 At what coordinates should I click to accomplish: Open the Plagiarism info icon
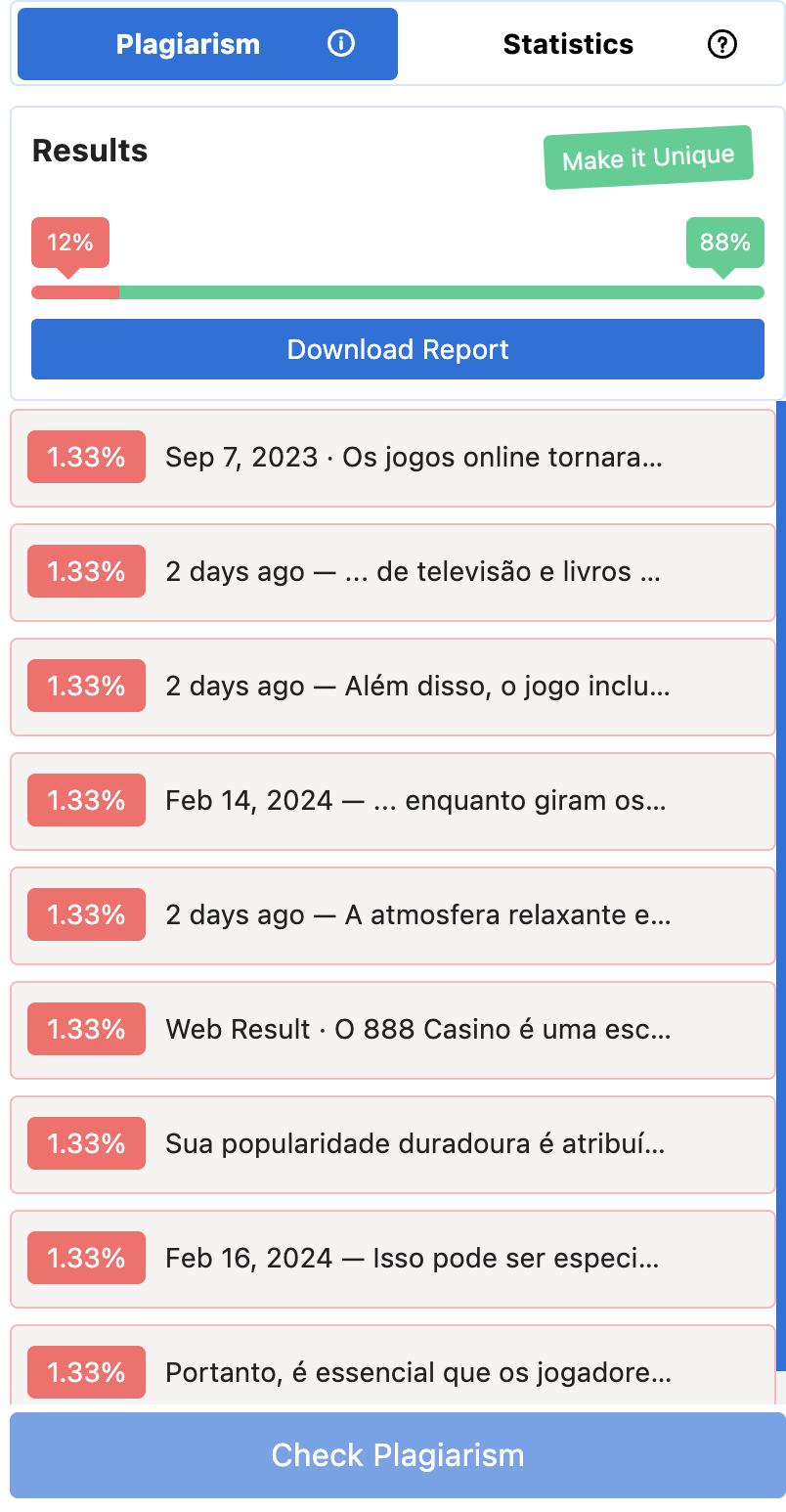click(341, 43)
